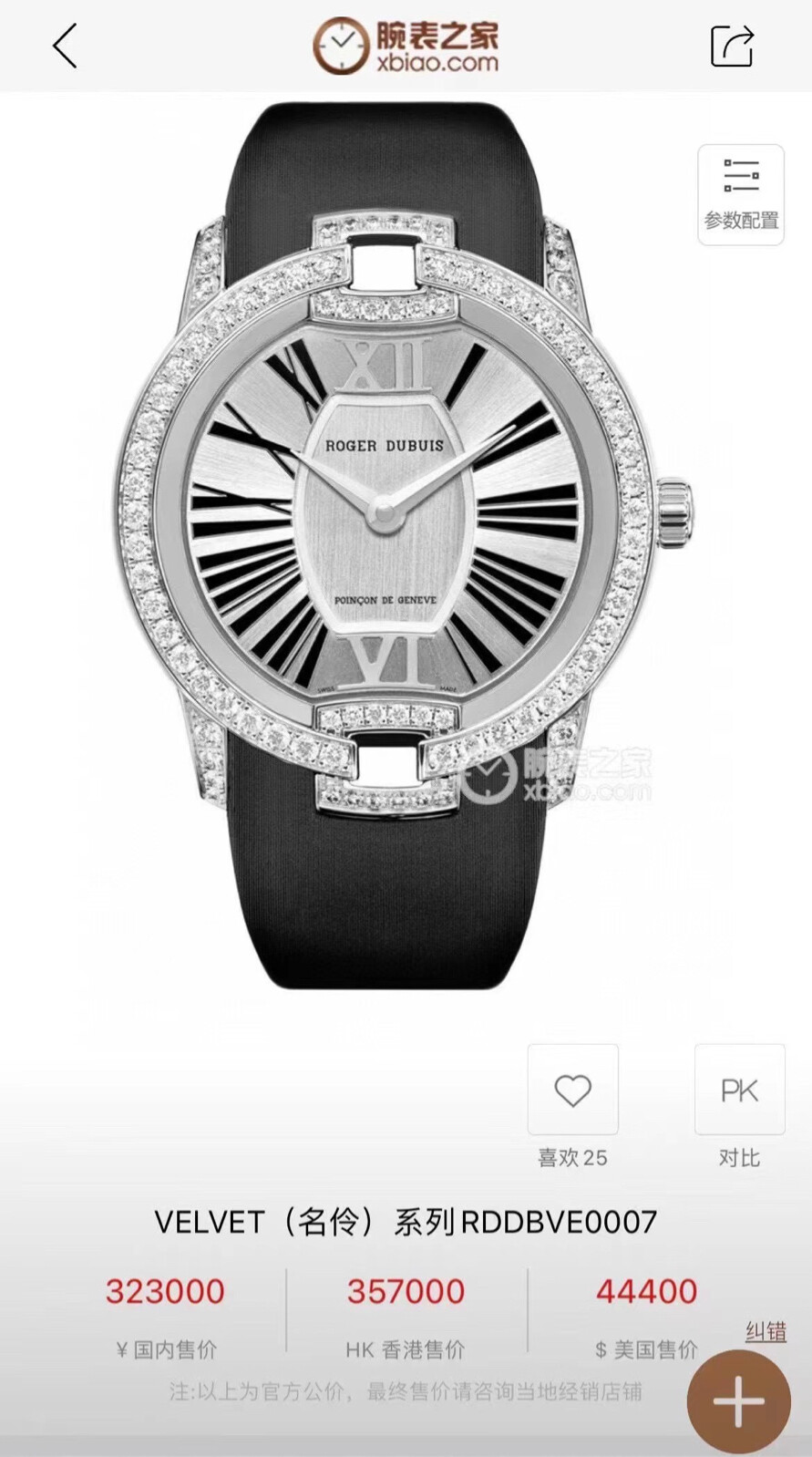Open the Roger Dubuis watch image
This screenshot has height=1457, width=812.
pyautogui.click(x=406, y=547)
